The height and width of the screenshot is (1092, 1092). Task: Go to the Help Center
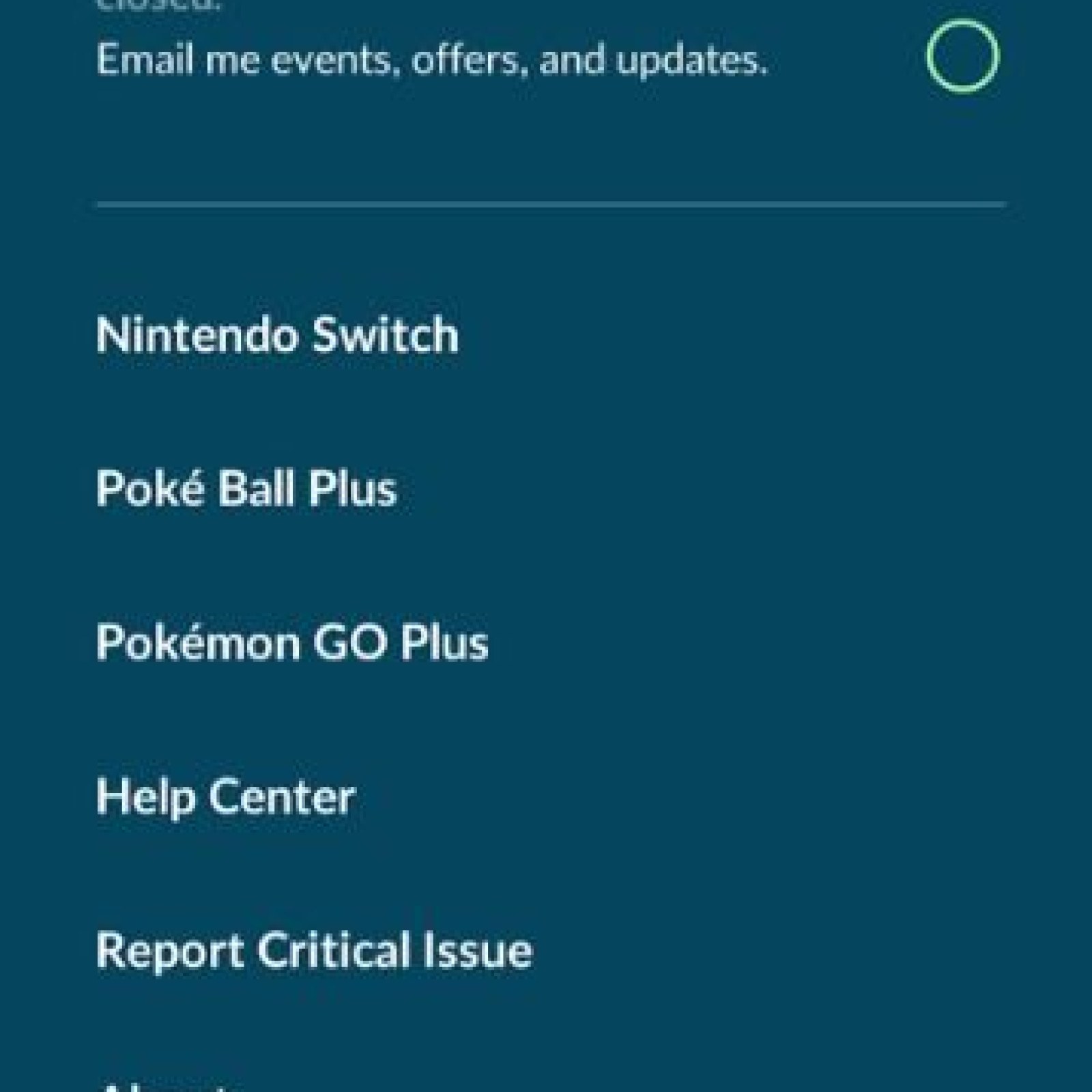coord(225,796)
